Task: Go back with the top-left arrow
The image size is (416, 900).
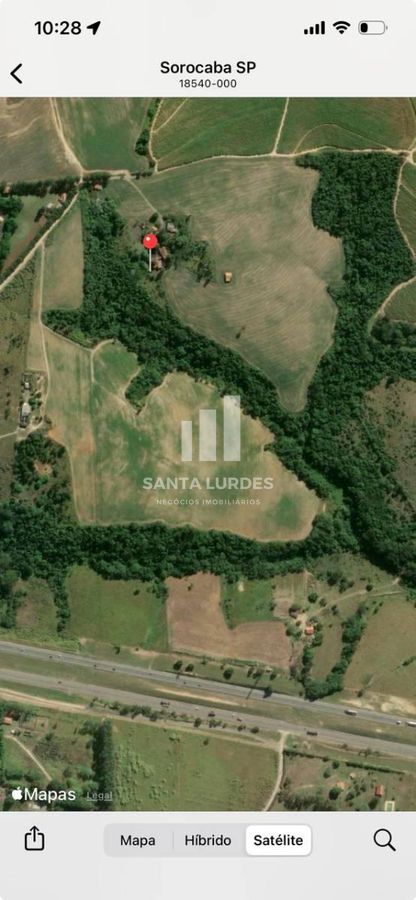Action: click(17, 74)
